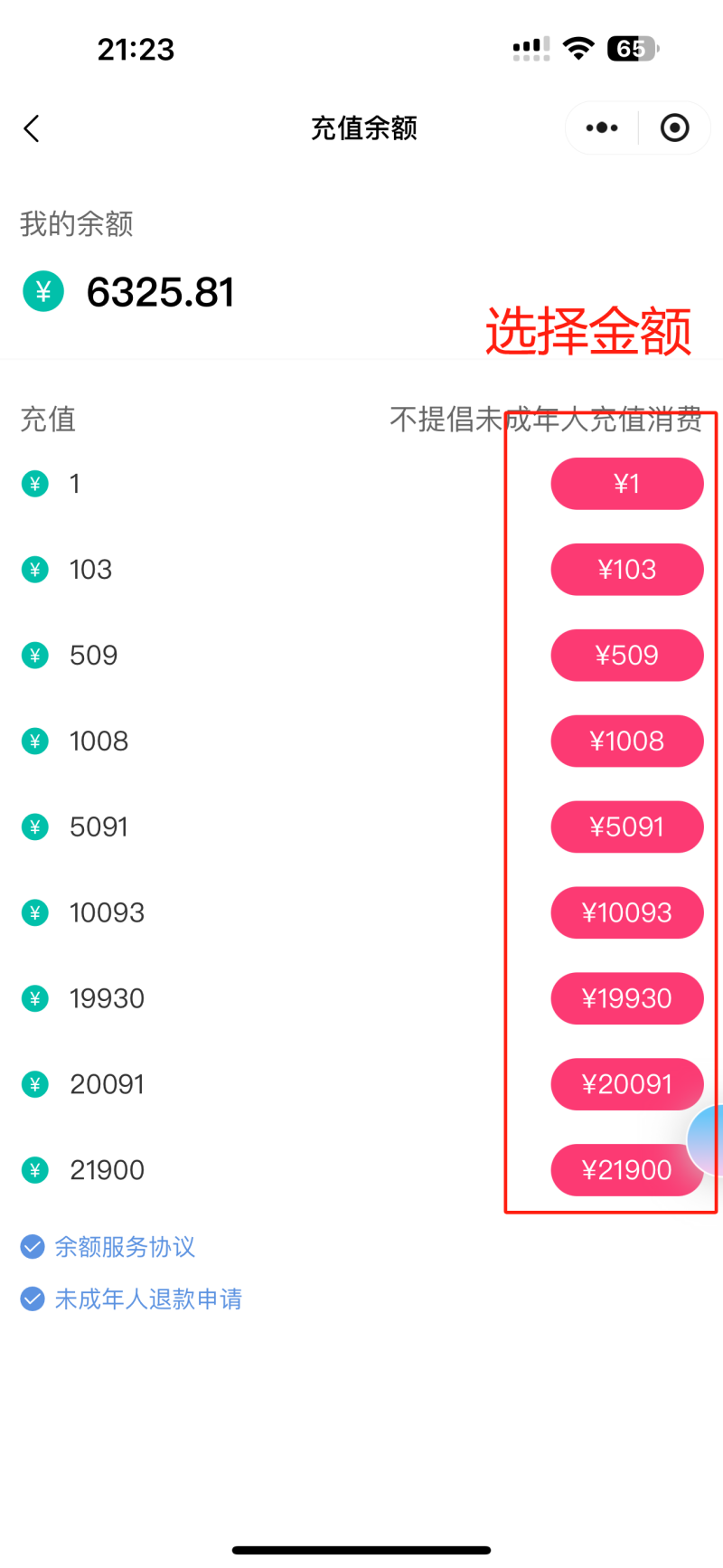Choose the ¥103 recharge button

pos(627,570)
